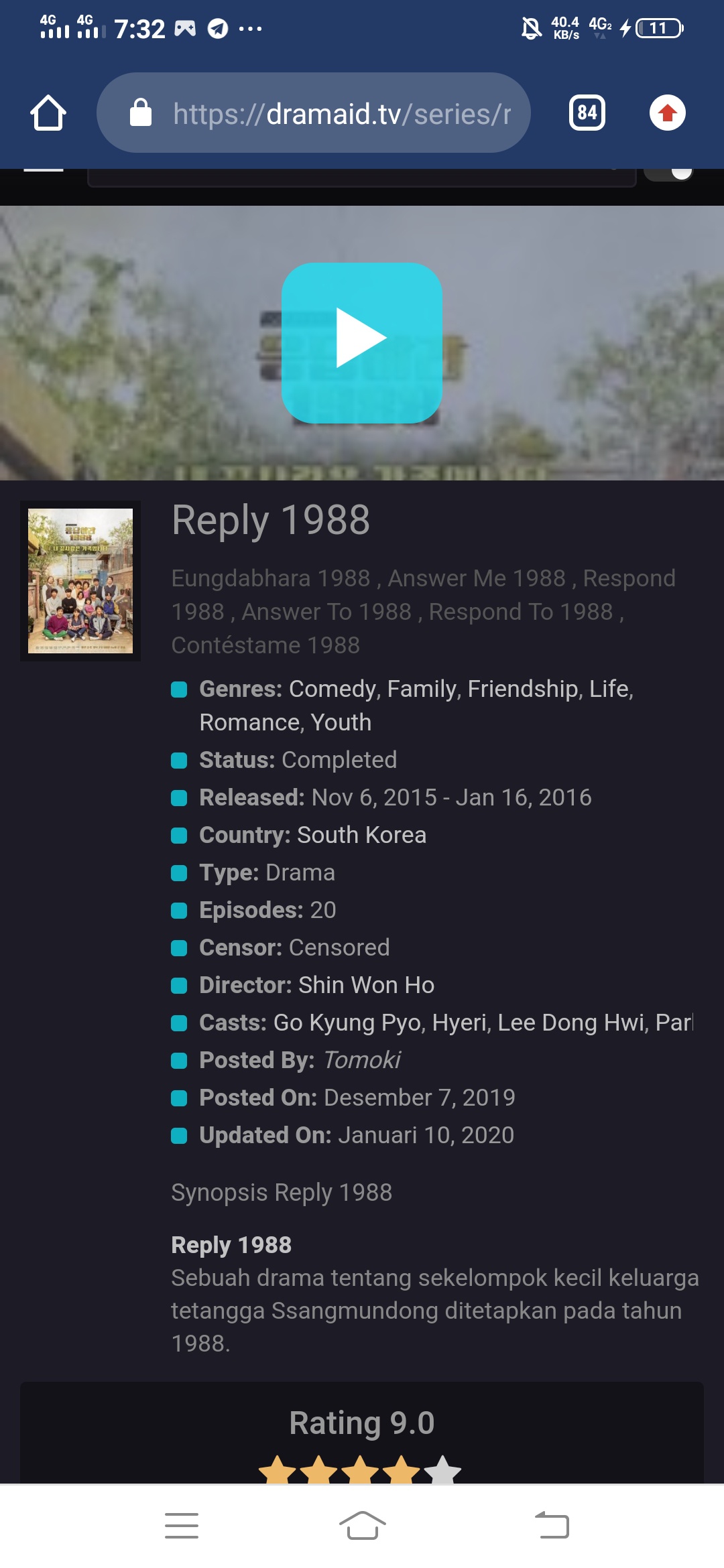Go back with the system back button

[552, 1526]
